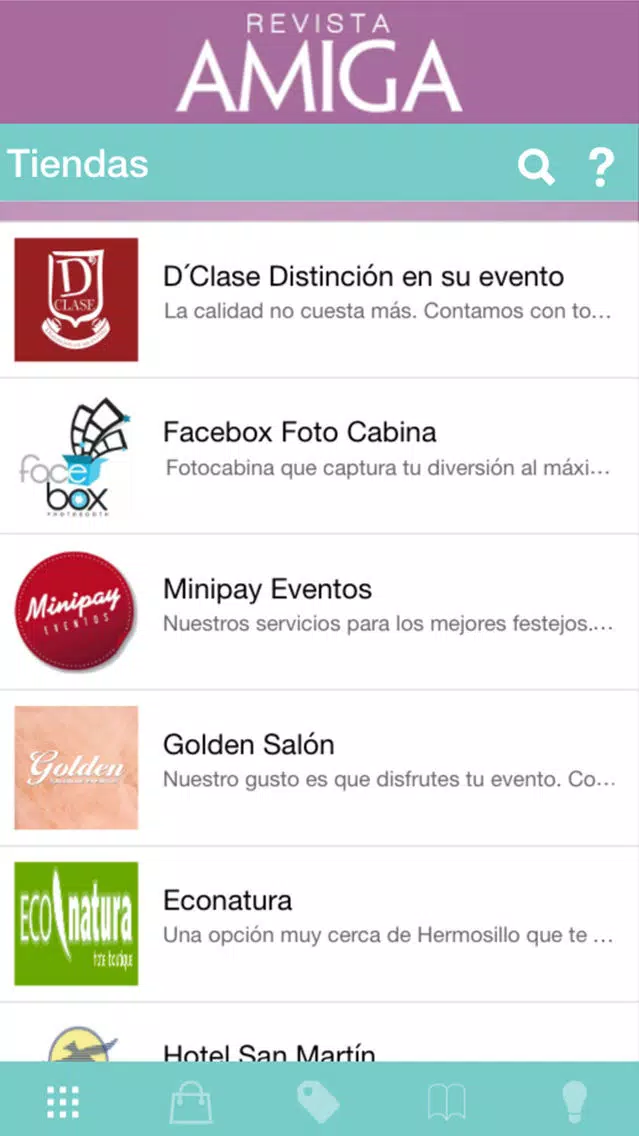Select Minipay Eventos store
The image size is (639, 1136).
tap(320, 612)
